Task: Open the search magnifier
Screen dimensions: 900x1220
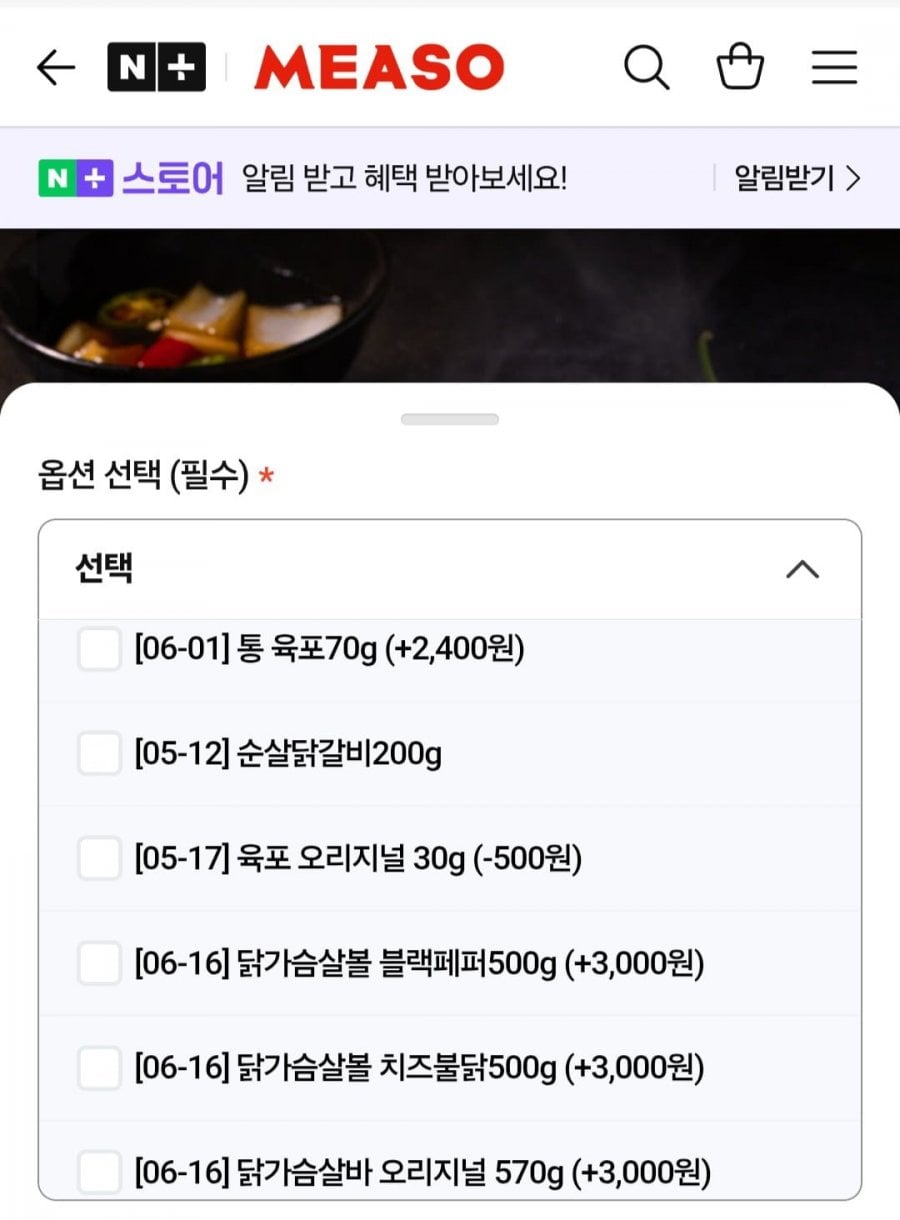Action: (646, 68)
